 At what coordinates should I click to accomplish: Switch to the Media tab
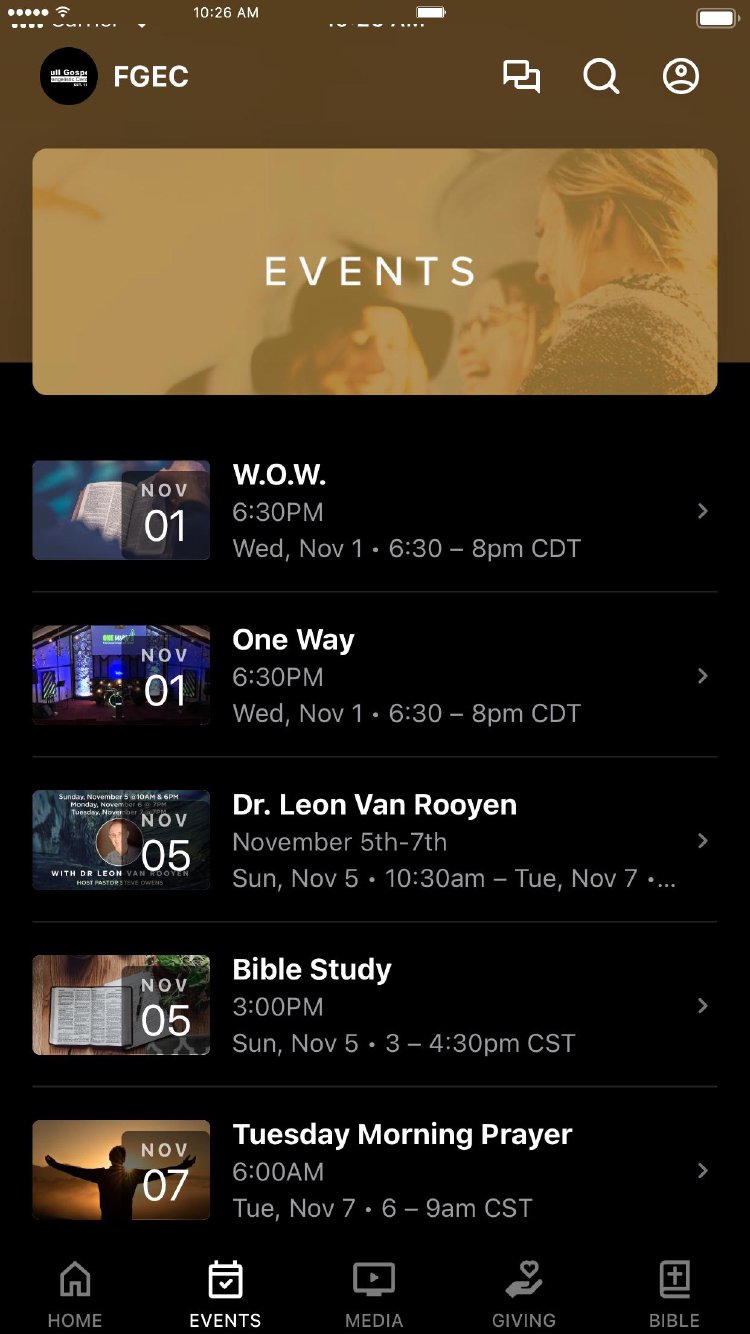tap(374, 1293)
